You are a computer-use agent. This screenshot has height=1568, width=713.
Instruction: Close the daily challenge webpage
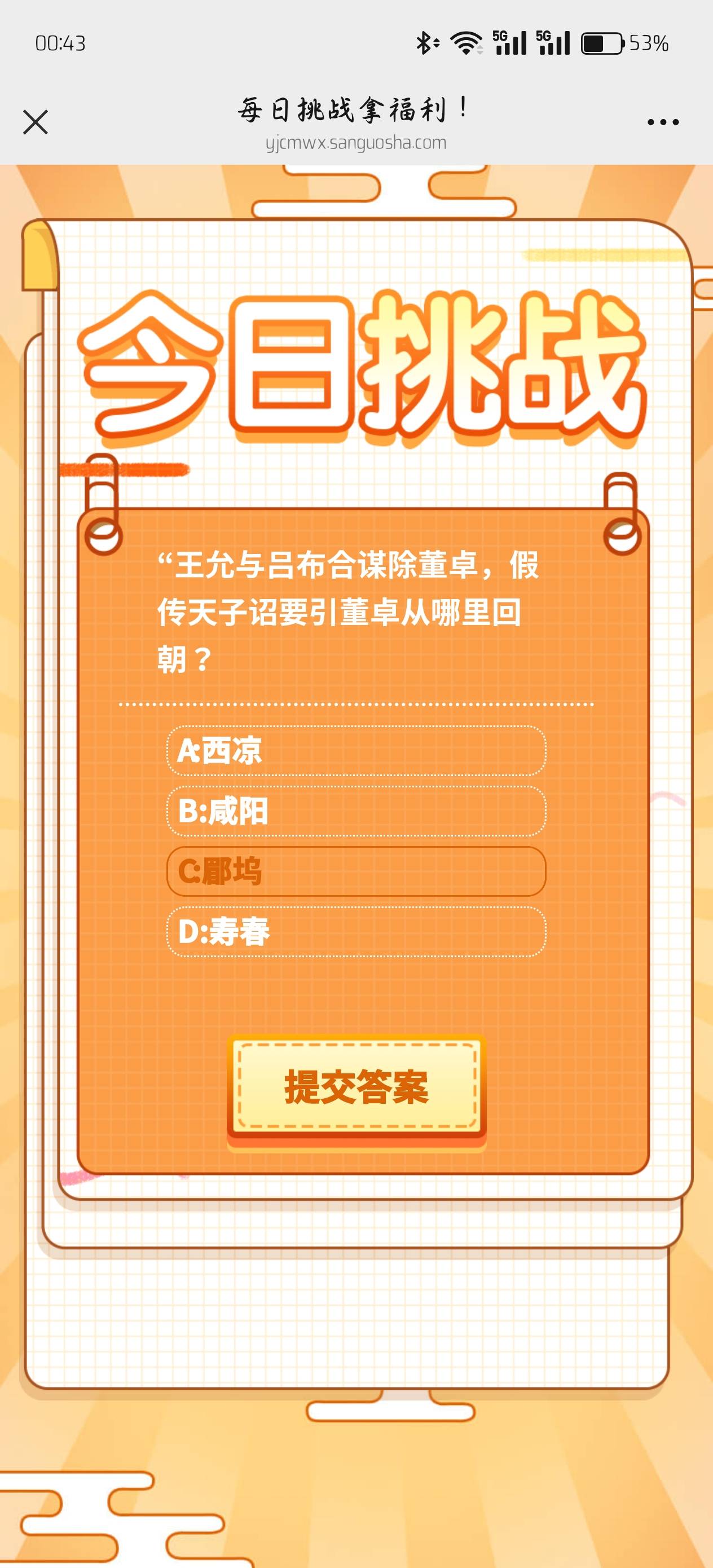(x=36, y=122)
